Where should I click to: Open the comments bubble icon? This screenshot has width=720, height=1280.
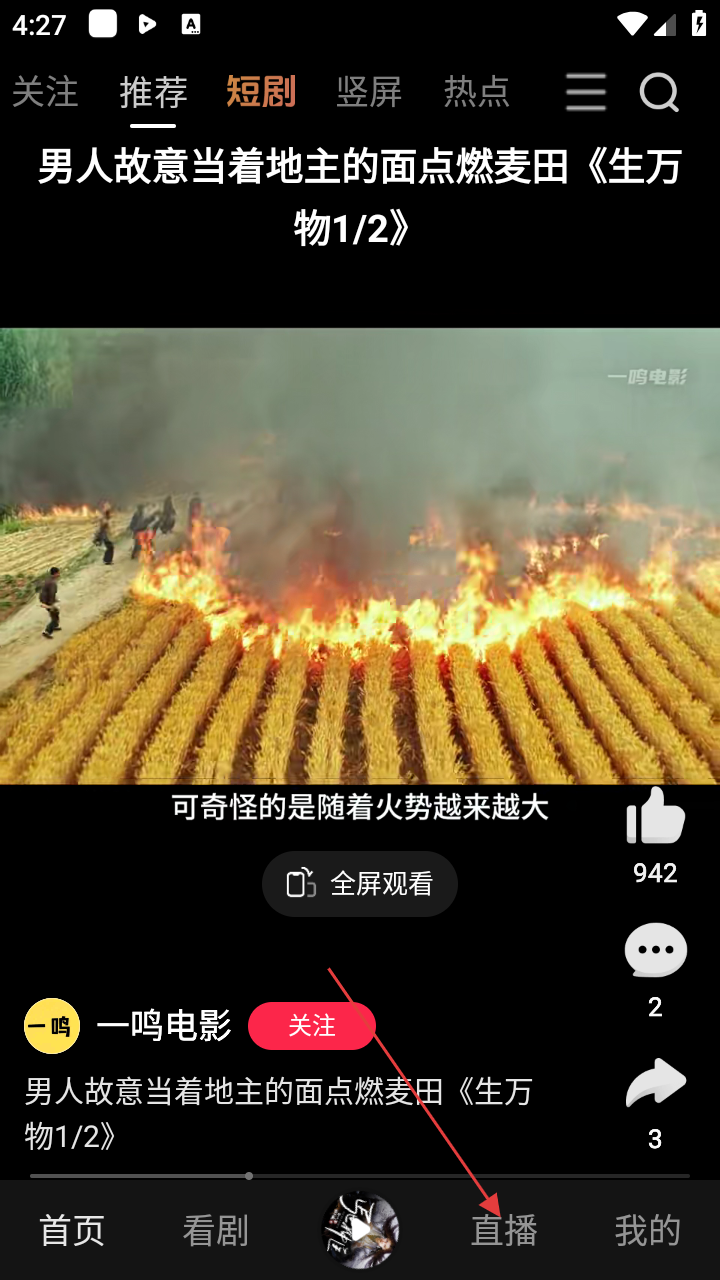point(655,951)
